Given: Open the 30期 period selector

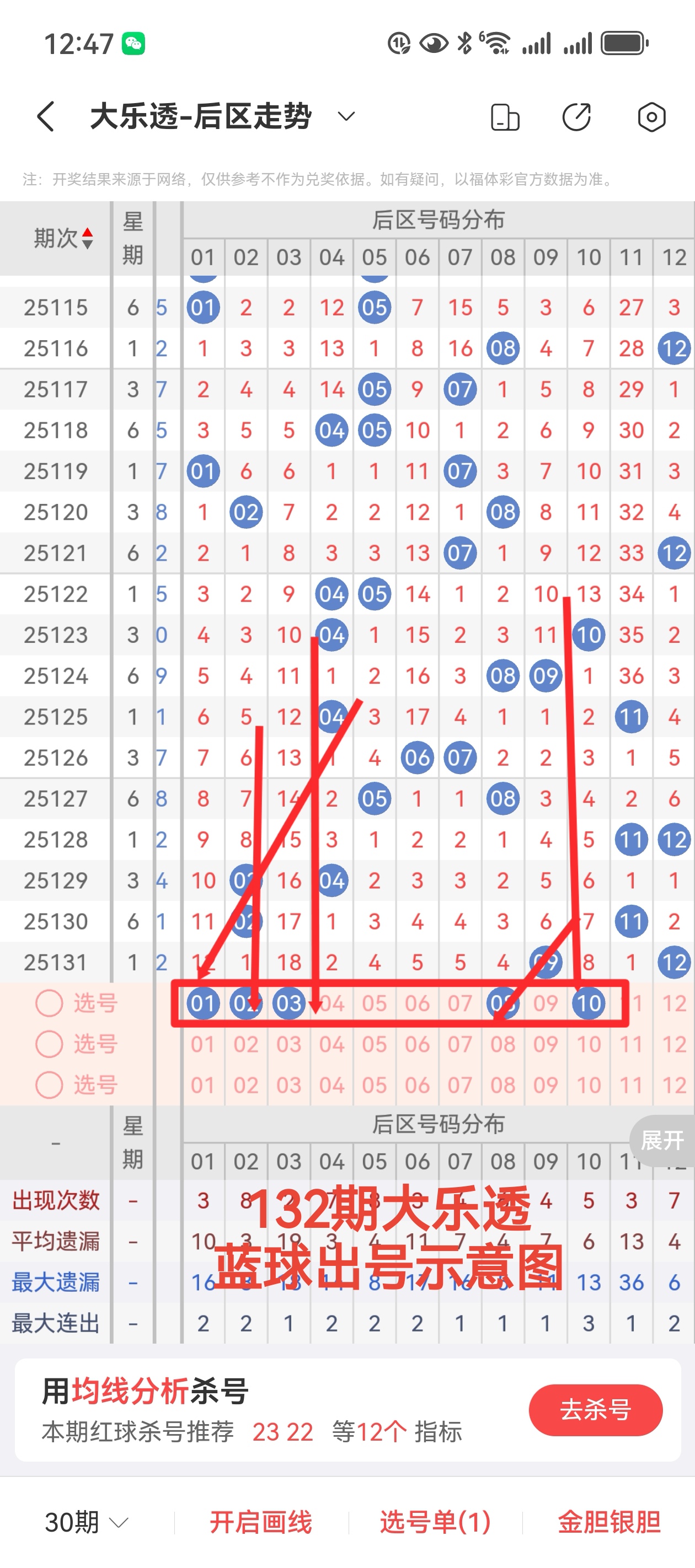Looking at the screenshot, I should pos(87,1522).
